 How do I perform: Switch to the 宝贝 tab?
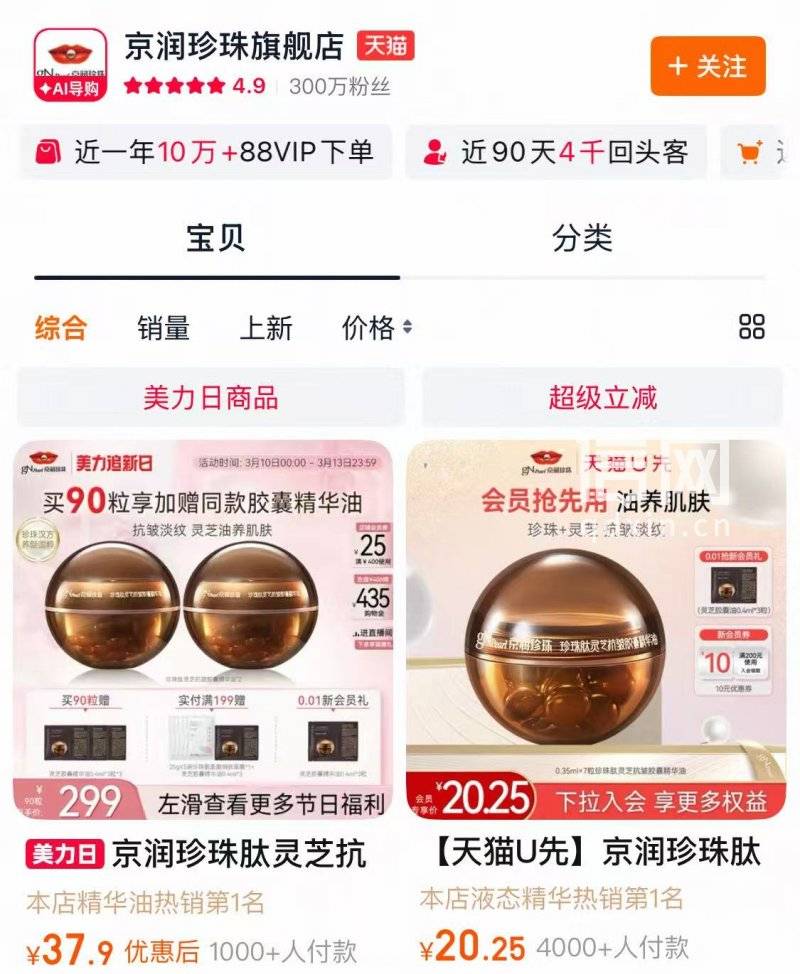[x=215, y=239]
